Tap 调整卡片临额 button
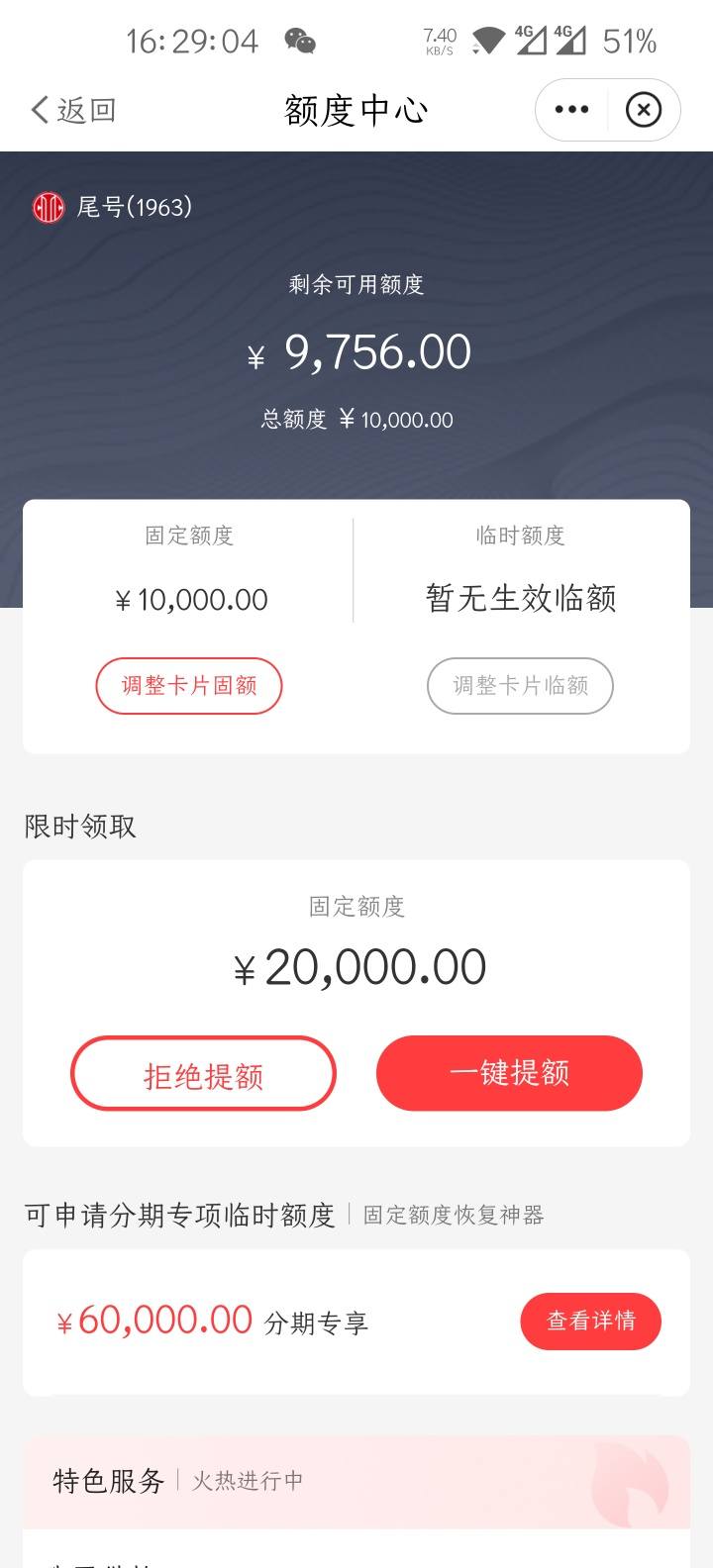This screenshot has width=713, height=1568. tap(520, 685)
